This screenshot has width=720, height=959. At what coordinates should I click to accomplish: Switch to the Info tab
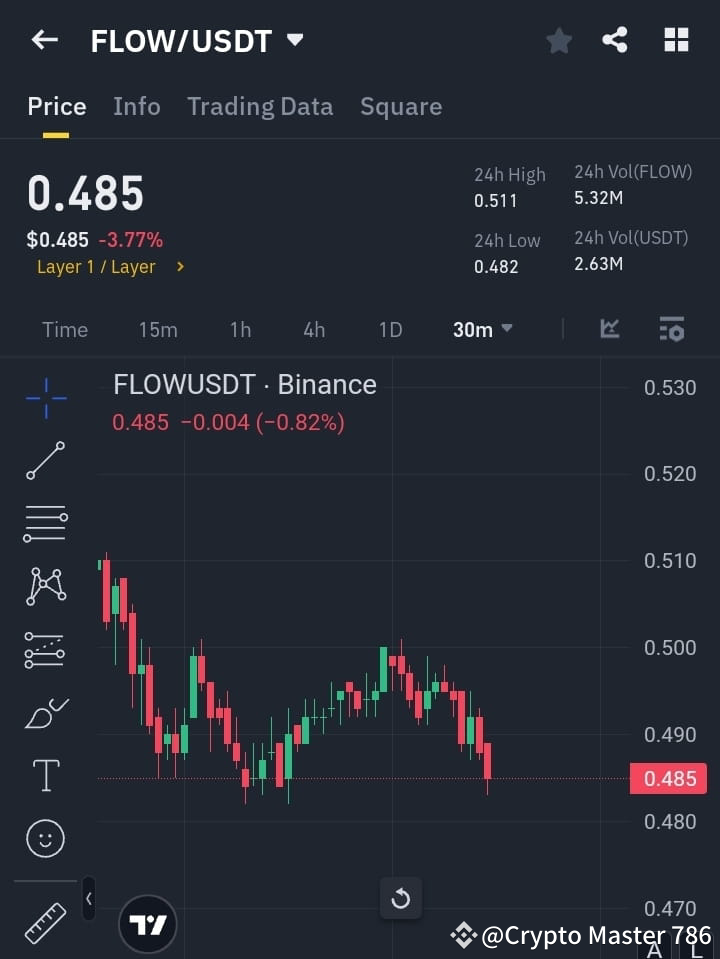137,106
